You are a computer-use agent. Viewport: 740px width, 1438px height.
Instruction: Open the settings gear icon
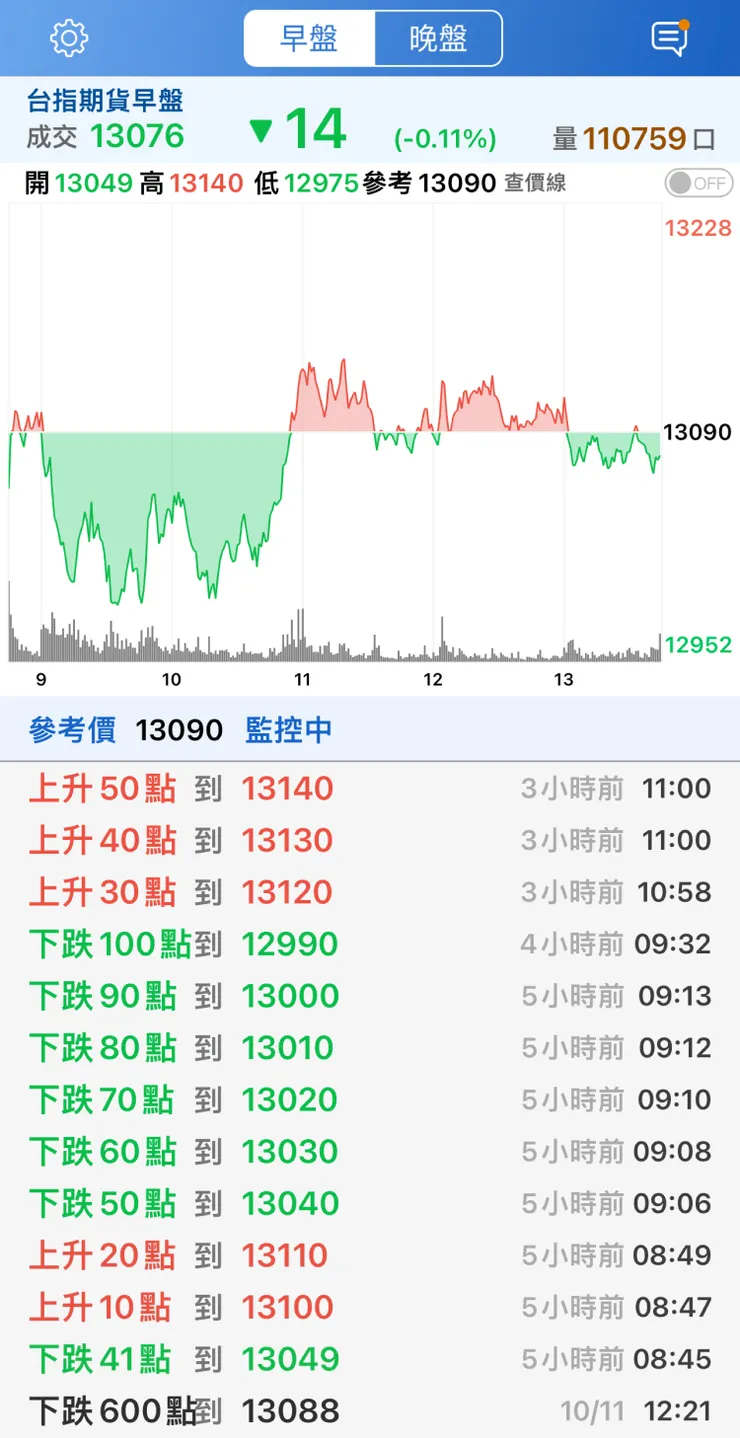pos(67,38)
